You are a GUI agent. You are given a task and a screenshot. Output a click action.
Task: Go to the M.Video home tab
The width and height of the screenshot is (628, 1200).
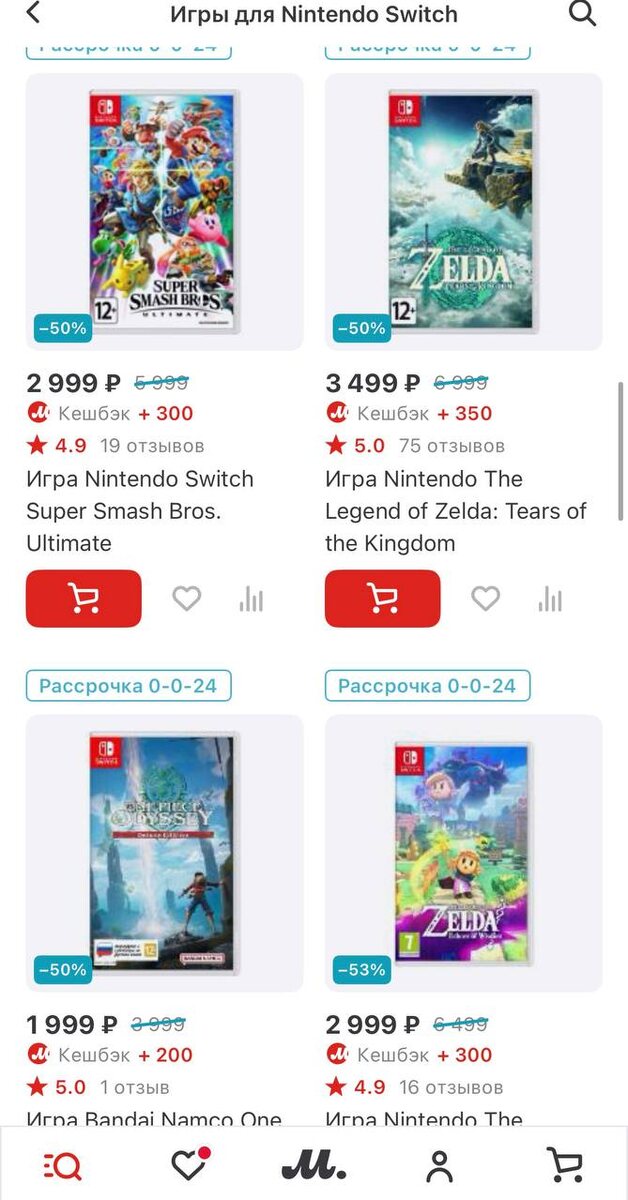coord(314,1165)
